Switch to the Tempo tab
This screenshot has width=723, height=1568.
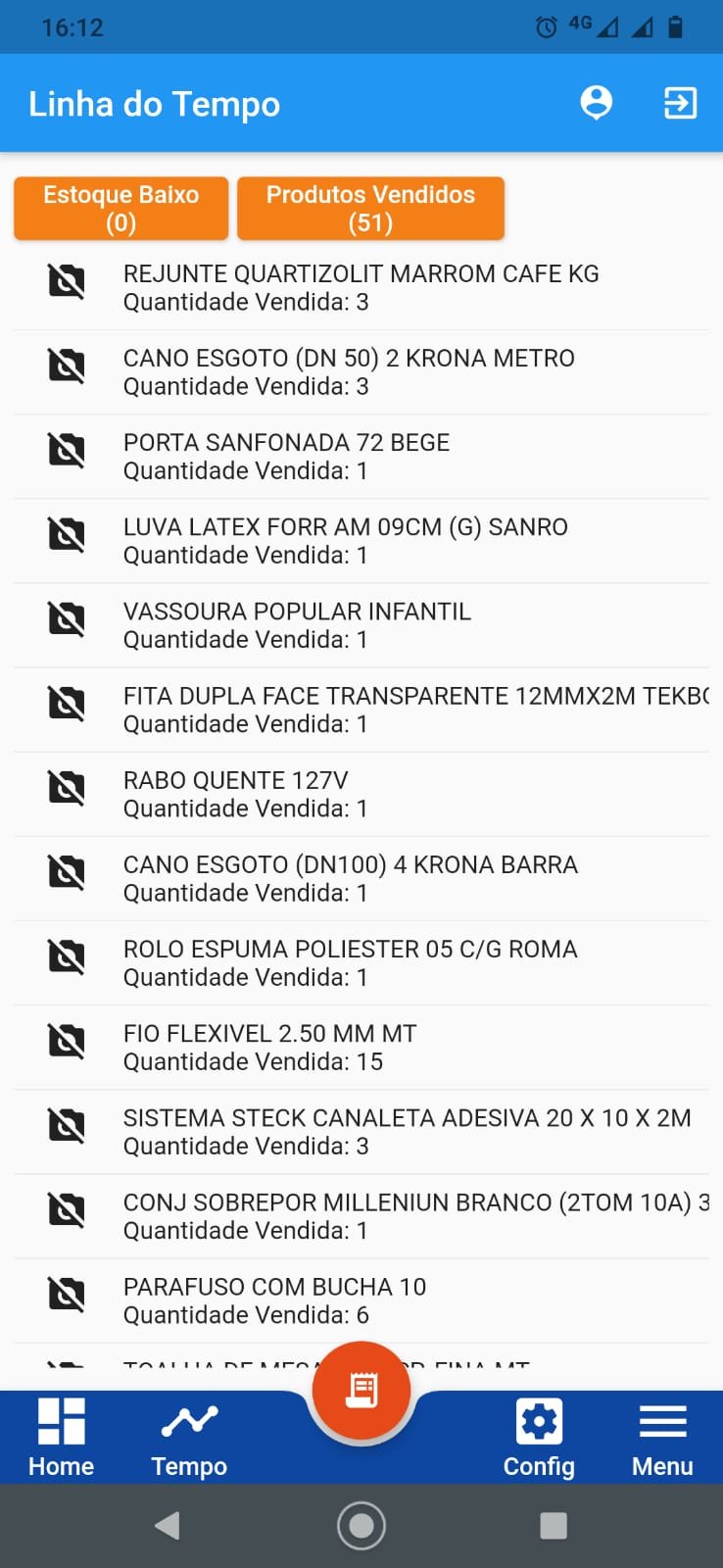[189, 1437]
